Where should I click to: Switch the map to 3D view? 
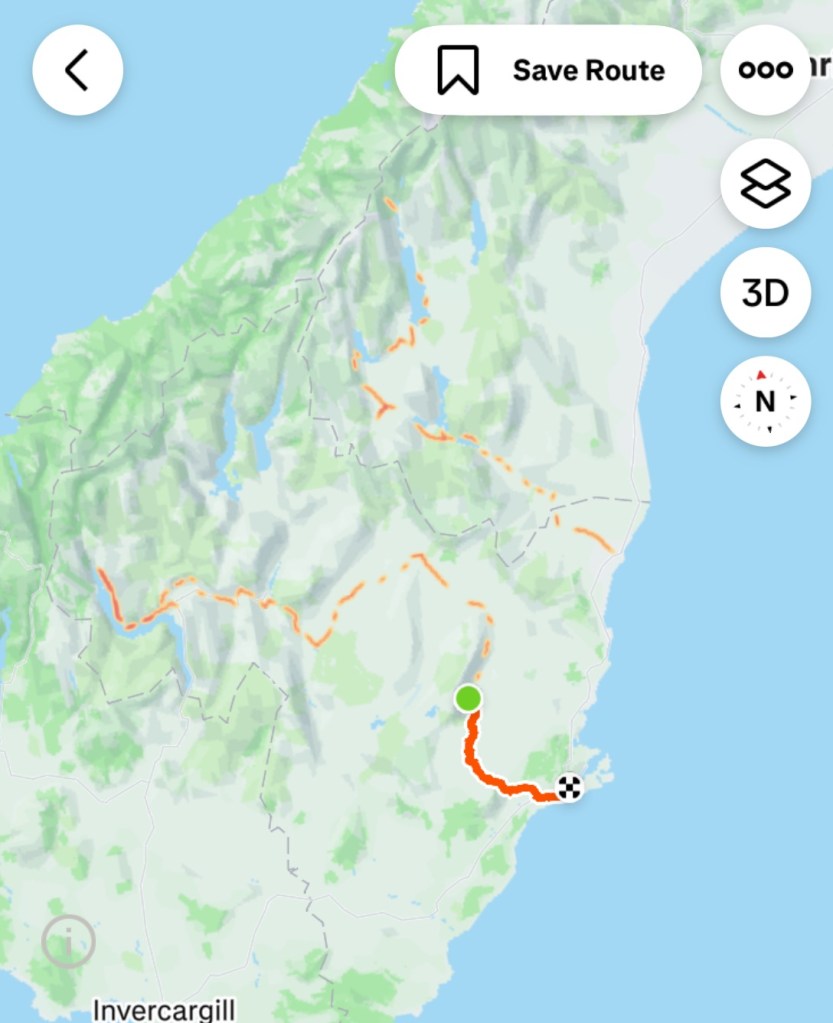(x=765, y=292)
